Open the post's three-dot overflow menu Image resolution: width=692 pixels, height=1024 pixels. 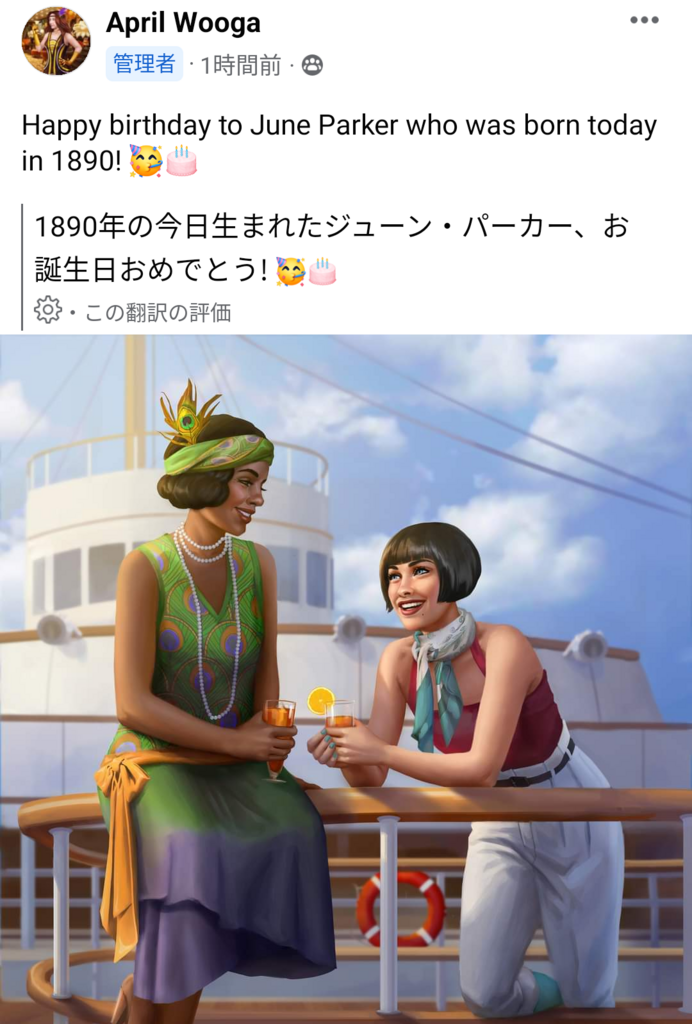(644, 20)
